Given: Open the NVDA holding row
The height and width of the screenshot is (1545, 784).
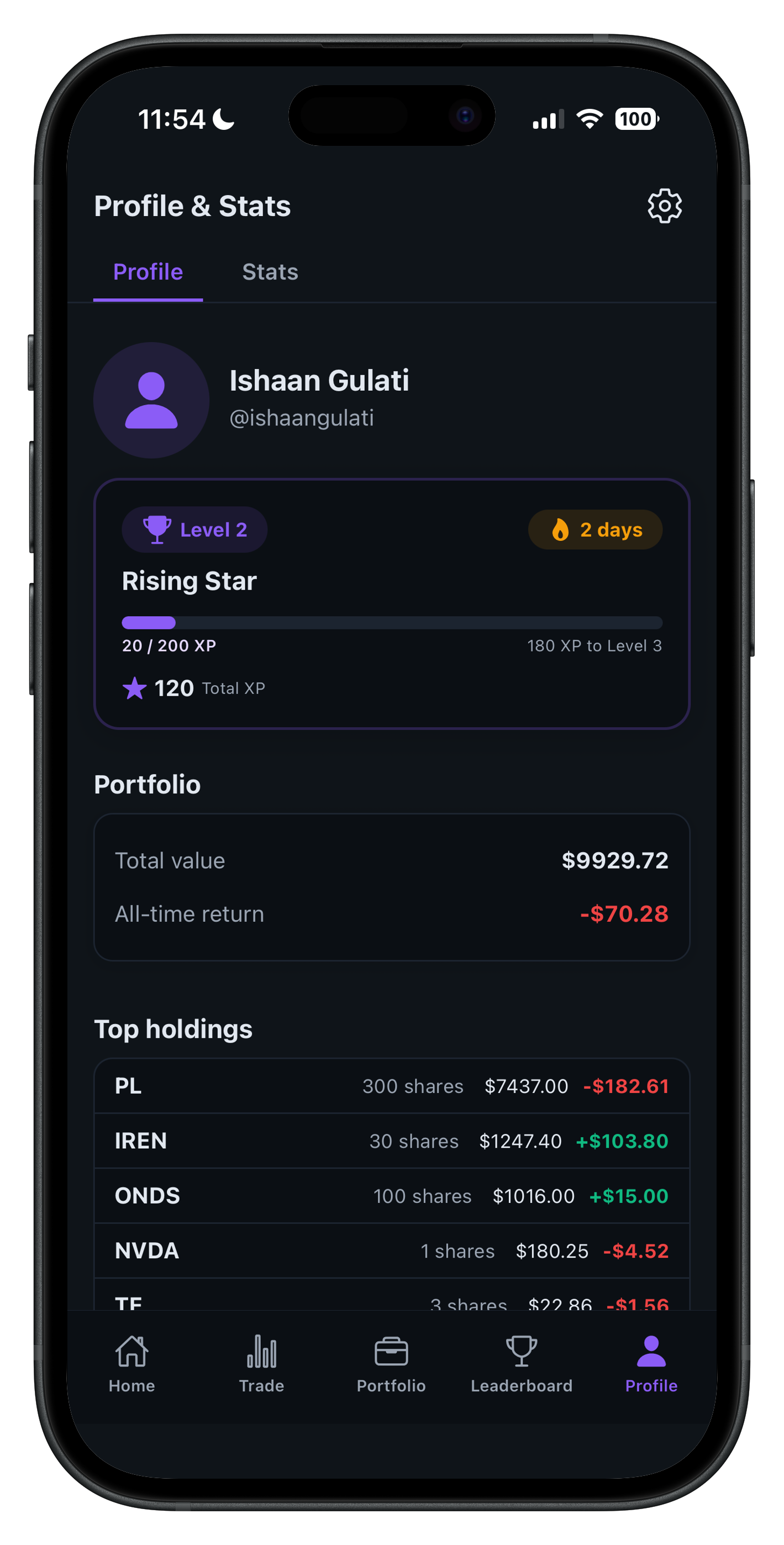Looking at the screenshot, I should 391,1250.
